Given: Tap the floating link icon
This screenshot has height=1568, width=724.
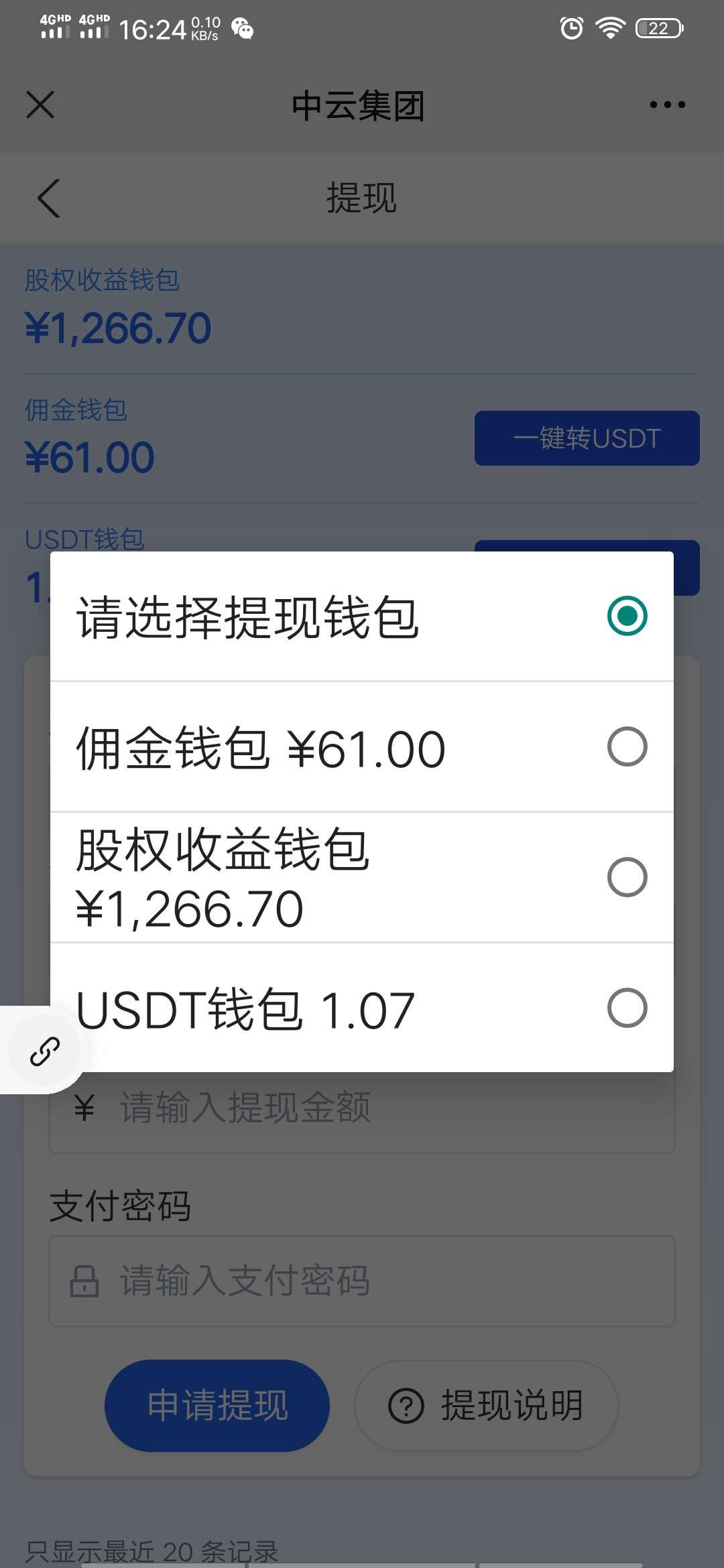Looking at the screenshot, I should click(x=44, y=1051).
